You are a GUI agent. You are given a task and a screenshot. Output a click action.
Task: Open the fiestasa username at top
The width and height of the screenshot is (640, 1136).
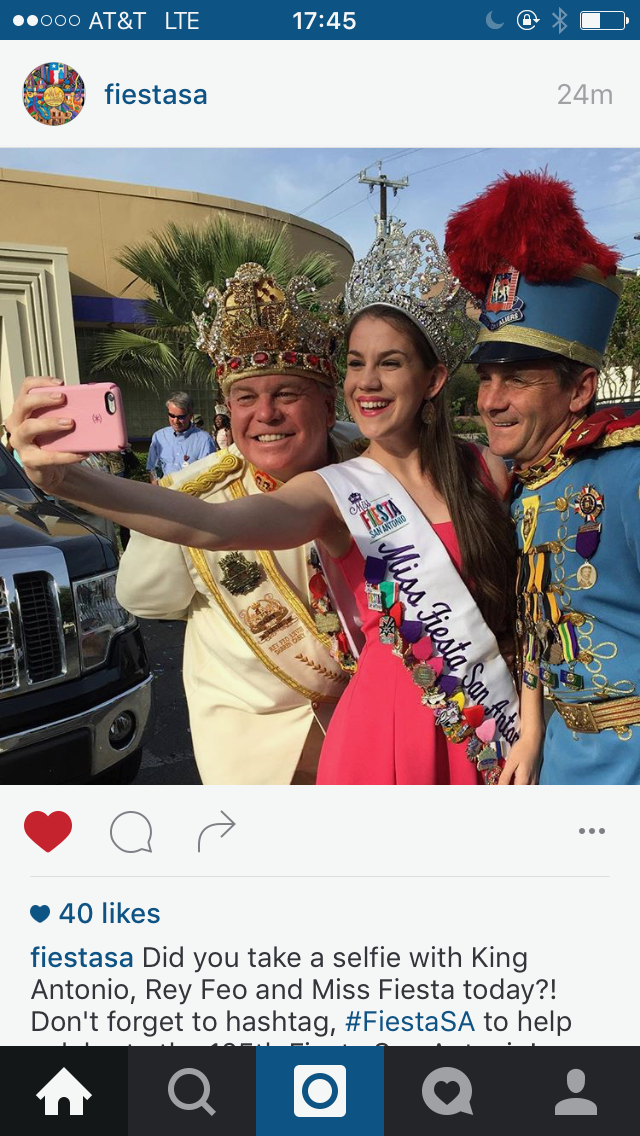[x=156, y=95]
